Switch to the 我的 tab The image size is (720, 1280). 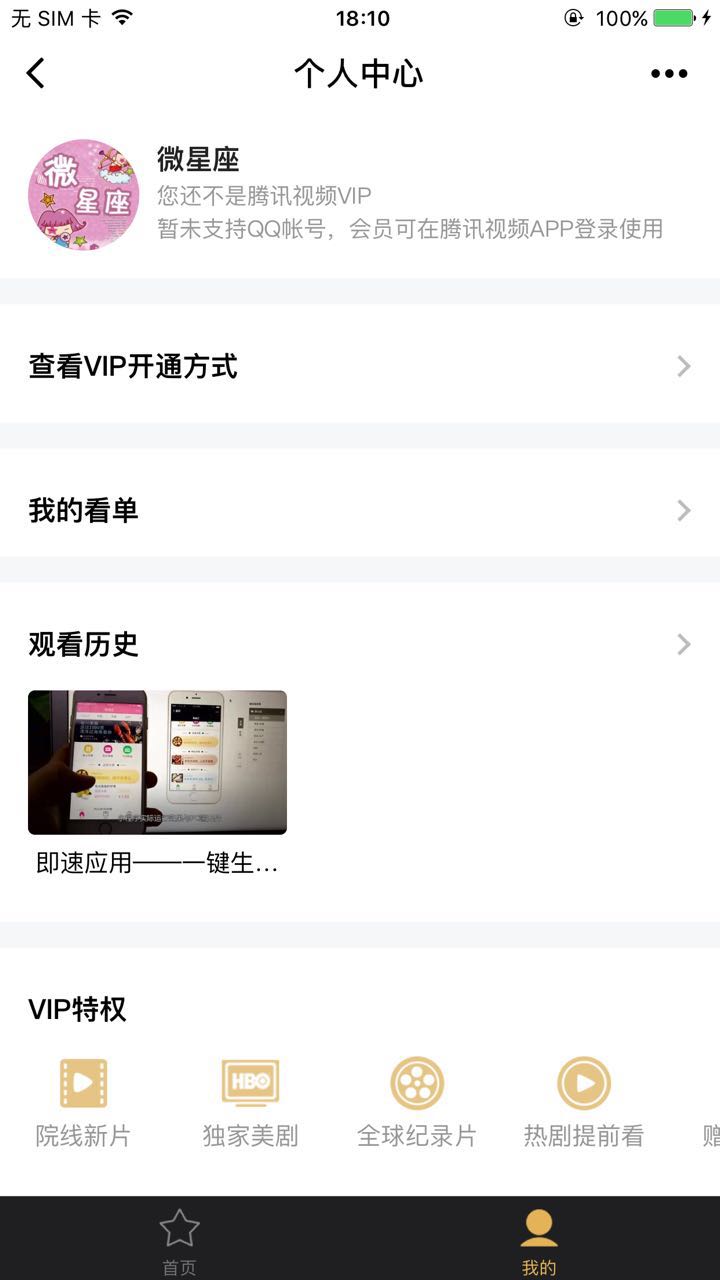(x=539, y=1240)
